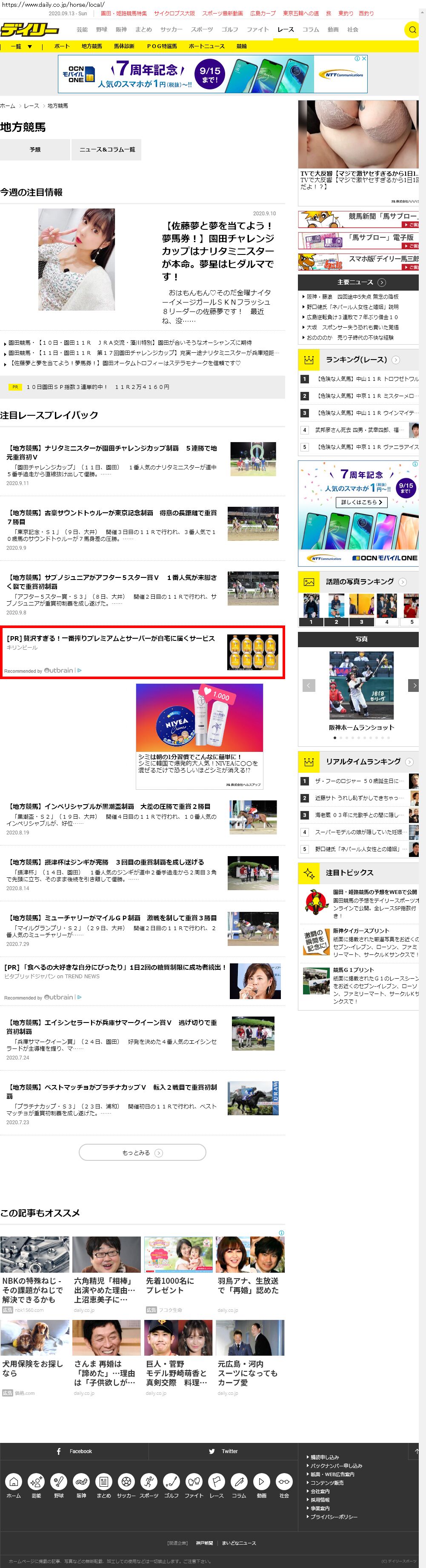Open the 一覧 dropdown menu

pos(21,46)
